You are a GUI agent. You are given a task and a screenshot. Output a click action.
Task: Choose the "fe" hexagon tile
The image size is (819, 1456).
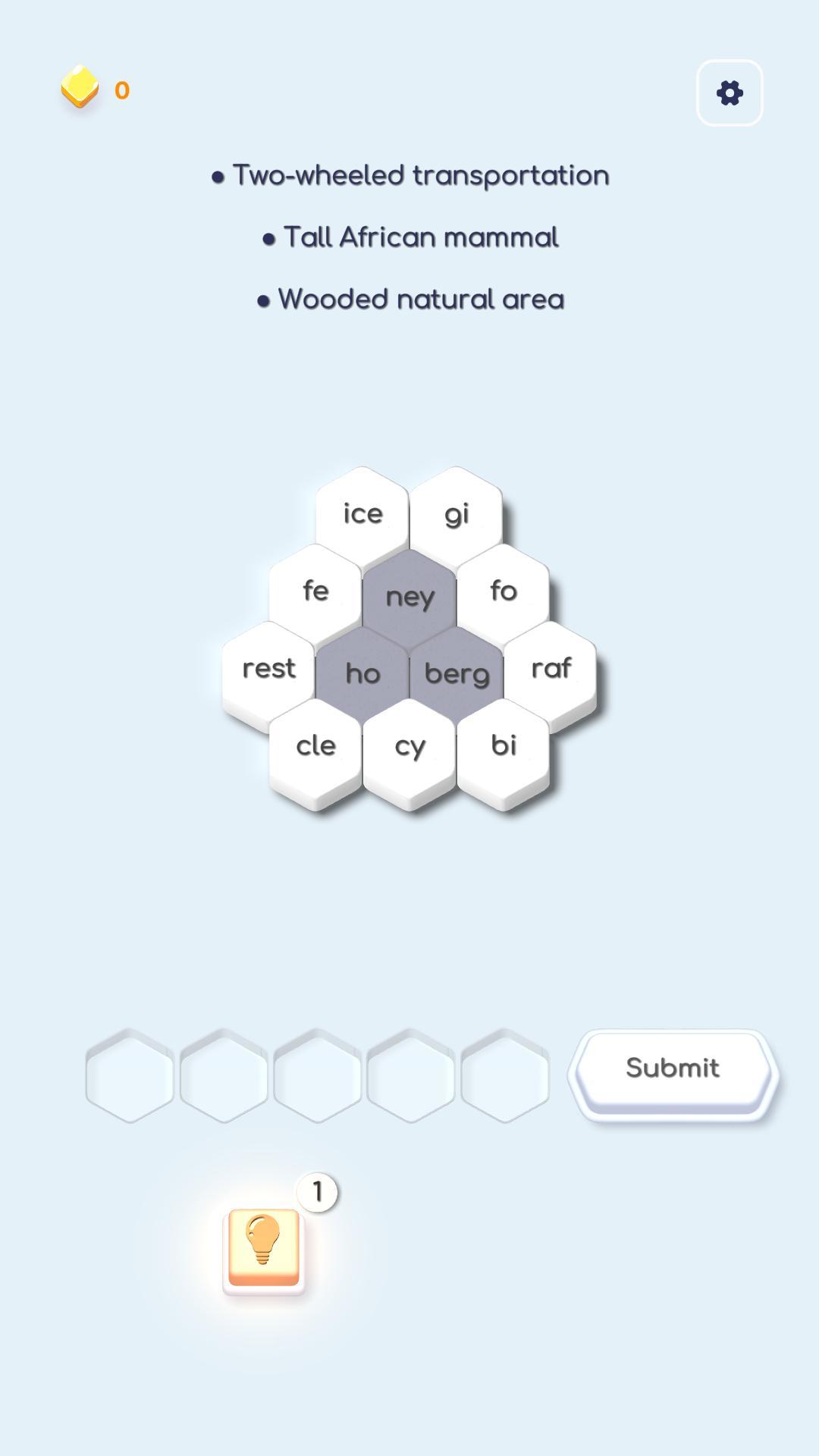(315, 591)
